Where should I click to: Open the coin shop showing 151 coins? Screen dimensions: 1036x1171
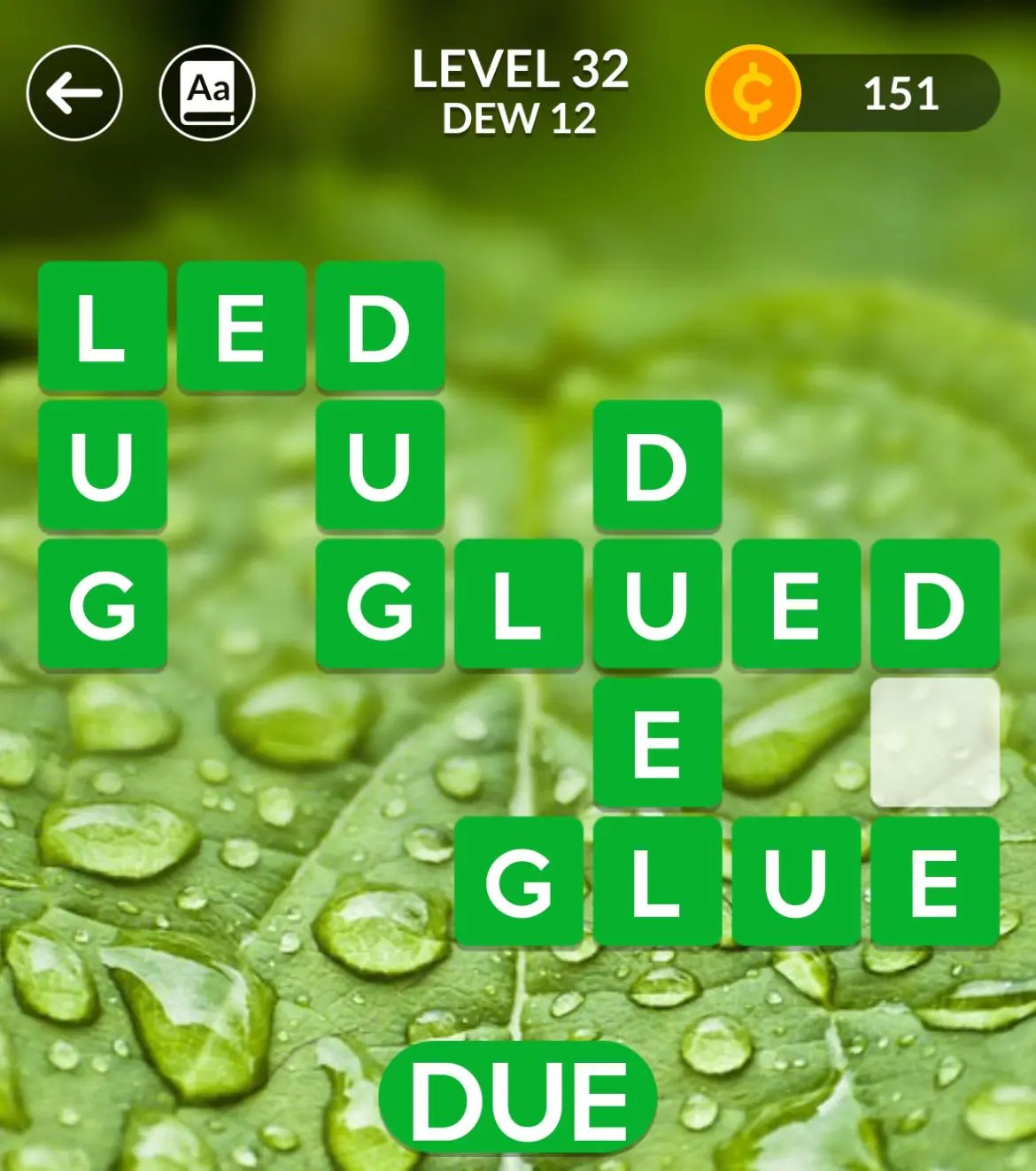pyautogui.click(x=853, y=93)
